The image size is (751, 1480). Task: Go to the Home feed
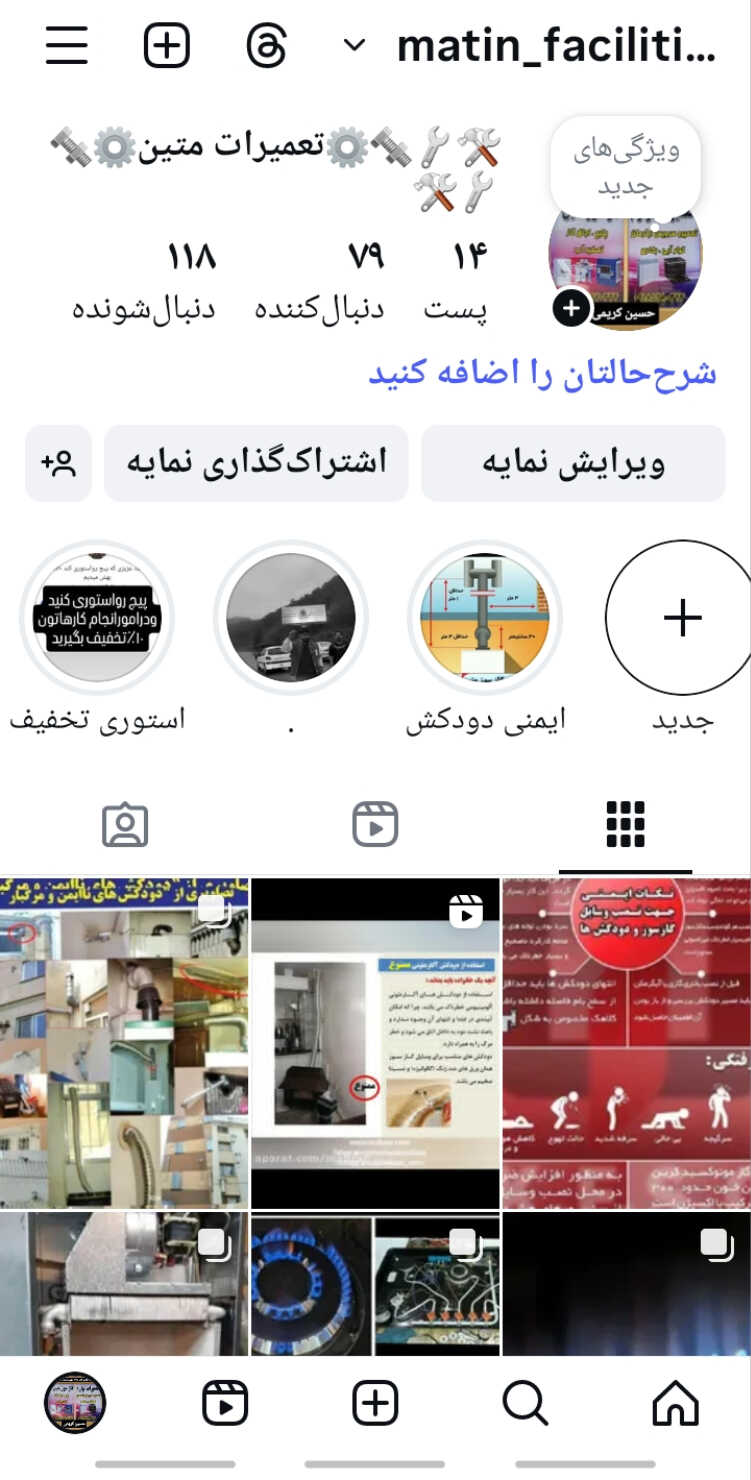coord(675,1403)
